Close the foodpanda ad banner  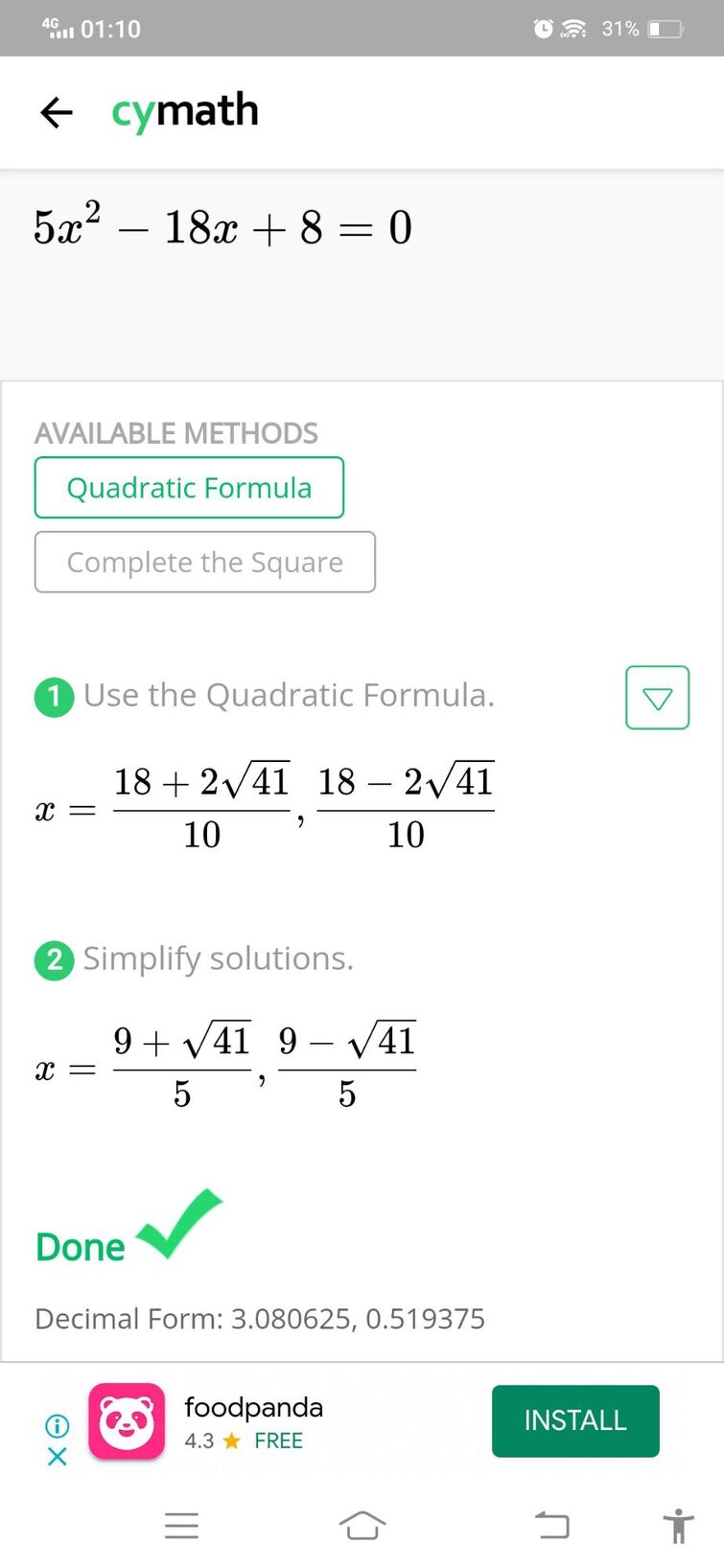tap(58, 1457)
